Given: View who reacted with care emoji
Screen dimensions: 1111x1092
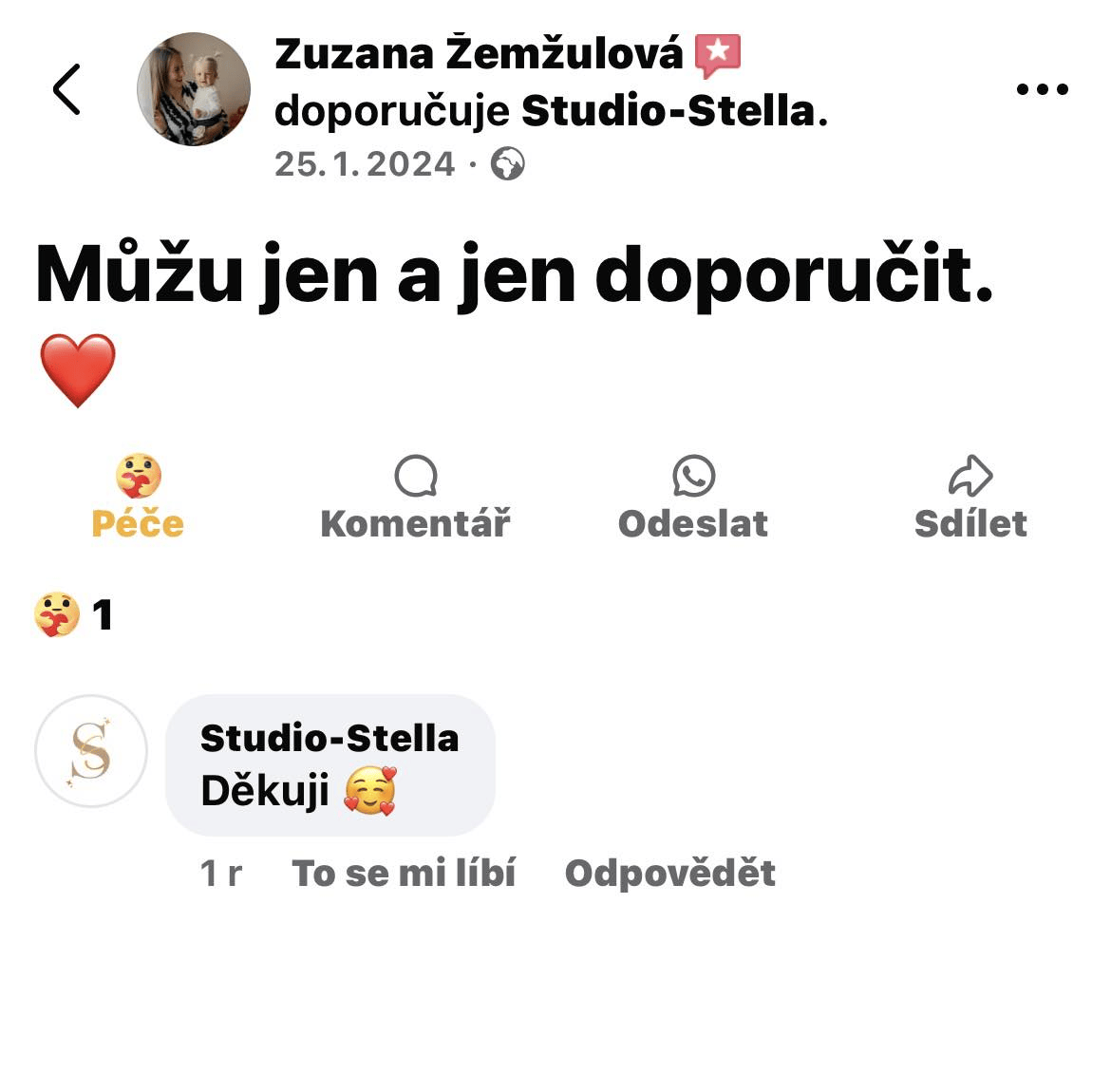Looking at the screenshot, I should point(74,615).
